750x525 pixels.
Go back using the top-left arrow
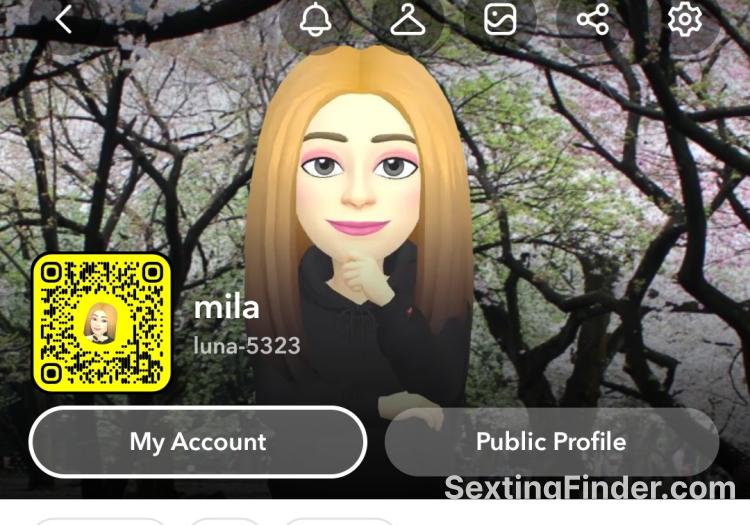[64, 19]
